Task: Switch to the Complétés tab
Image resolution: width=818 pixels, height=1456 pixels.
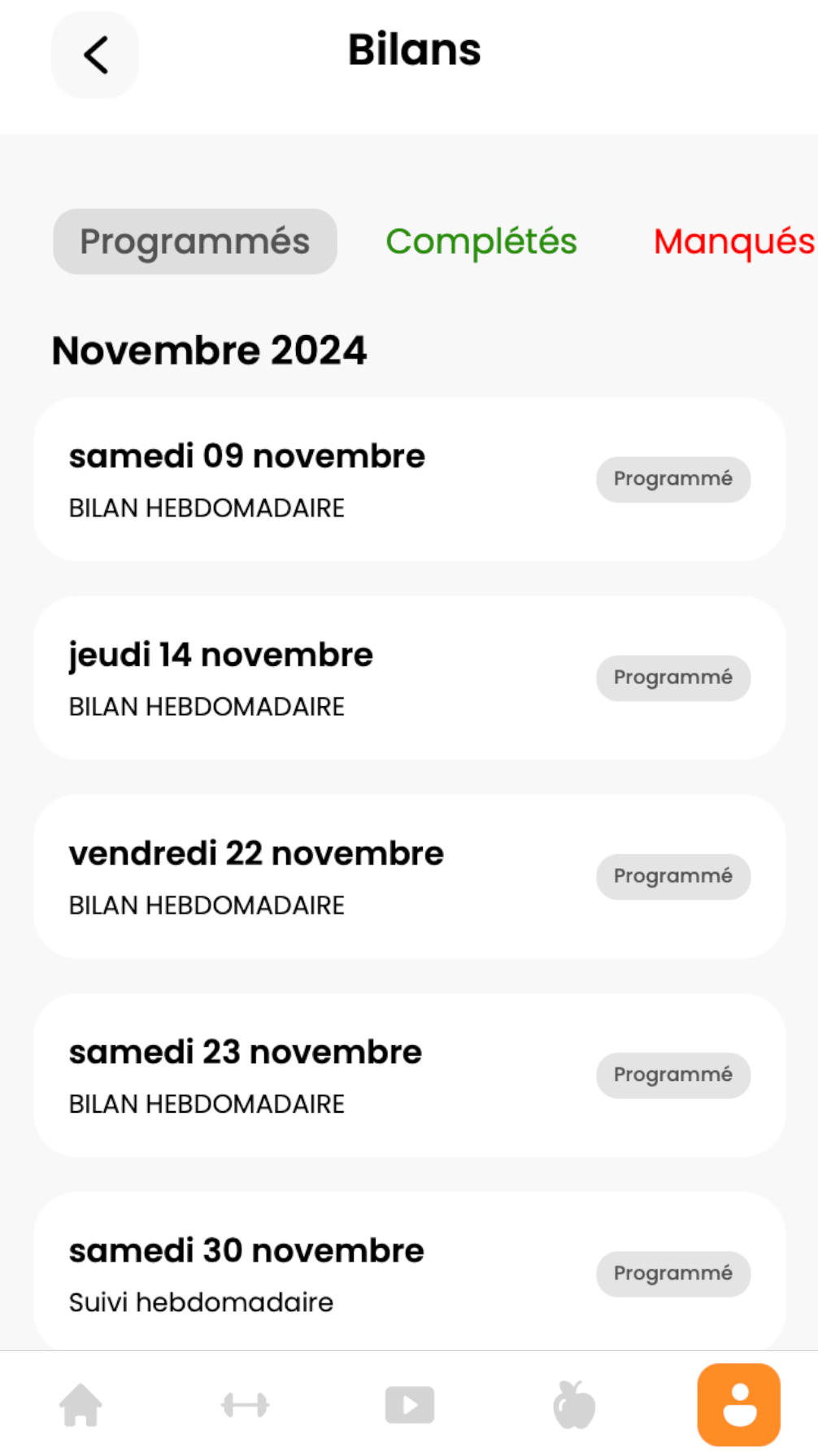Action: click(x=481, y=242)
